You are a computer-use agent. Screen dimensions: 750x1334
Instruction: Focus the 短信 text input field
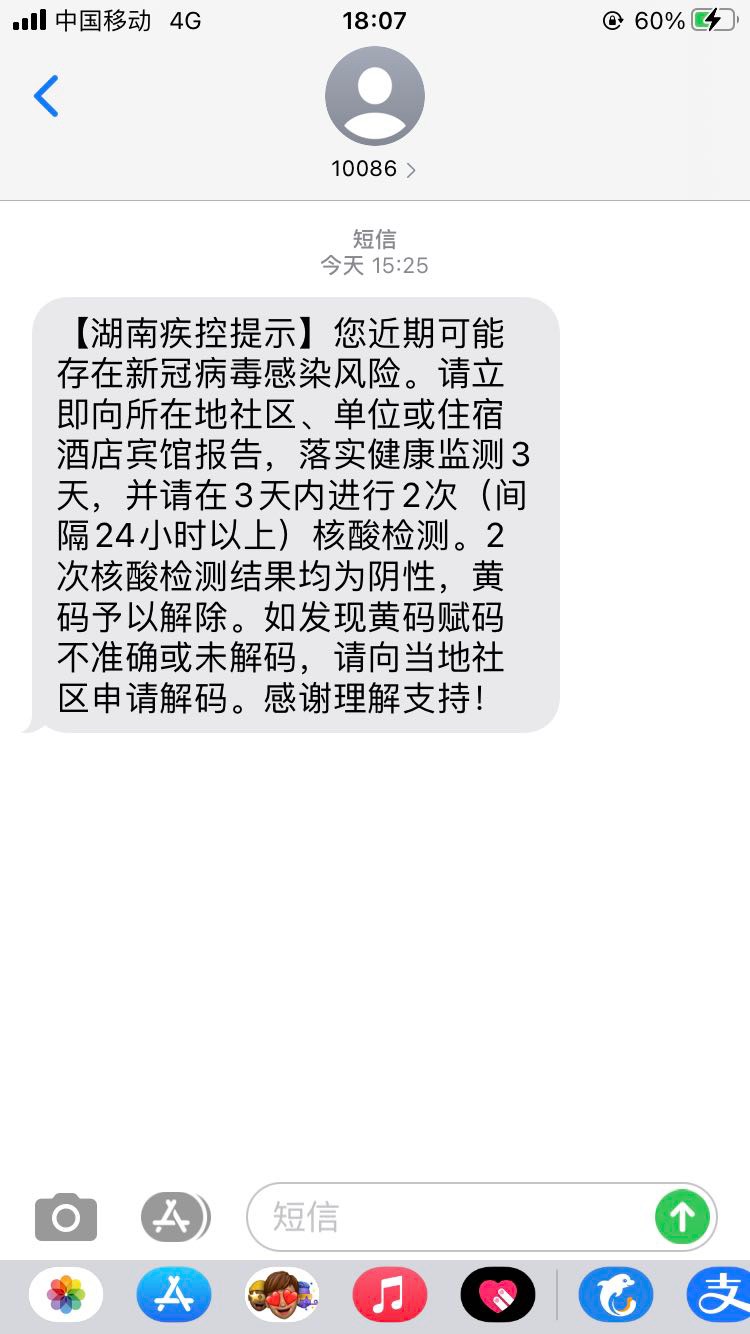pyautogui.click(x=450, y=1217)
